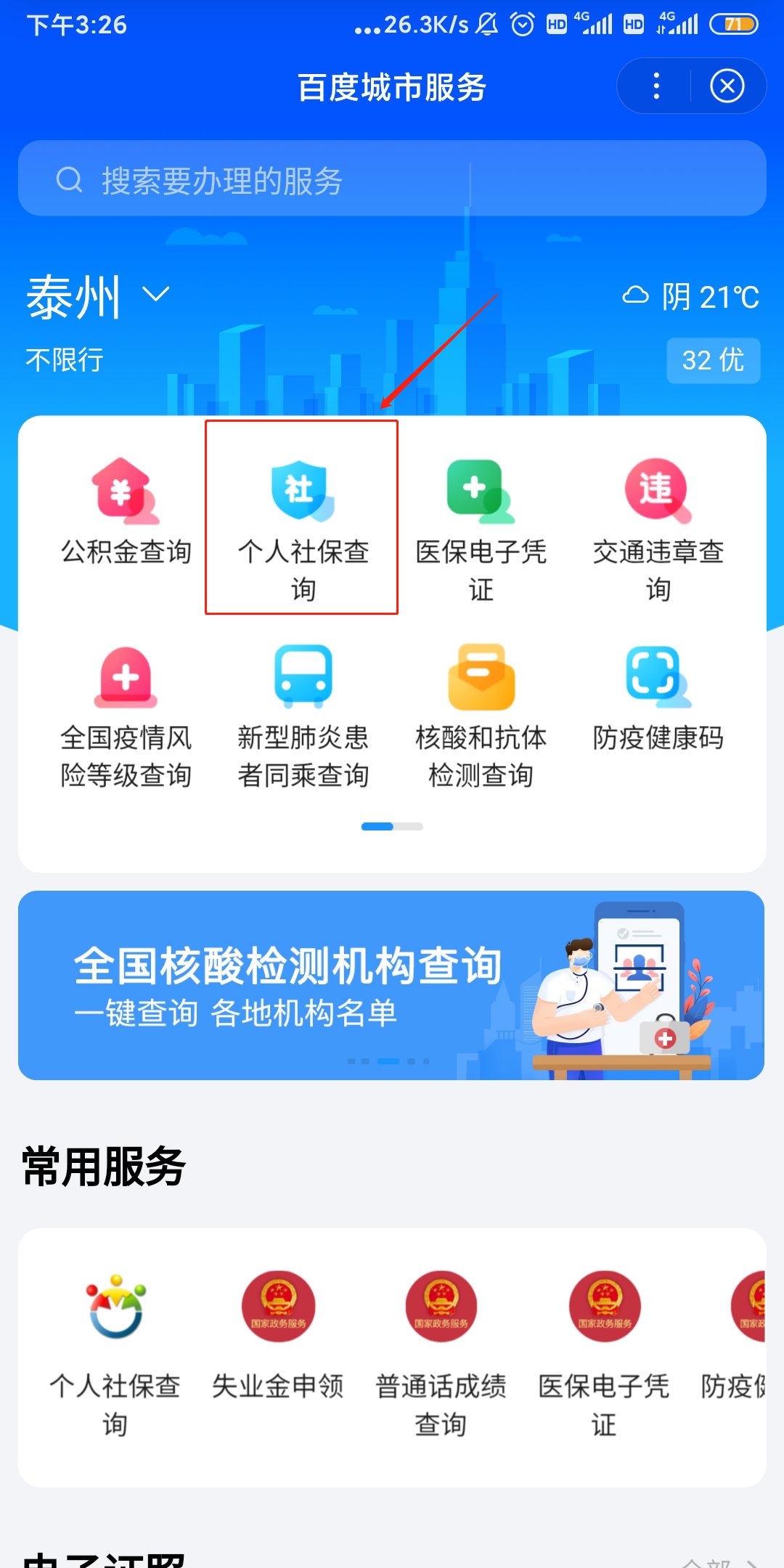Open 失业金申领 under 常用服务
Screen dimensions: 784x1568
point(278,1336)
